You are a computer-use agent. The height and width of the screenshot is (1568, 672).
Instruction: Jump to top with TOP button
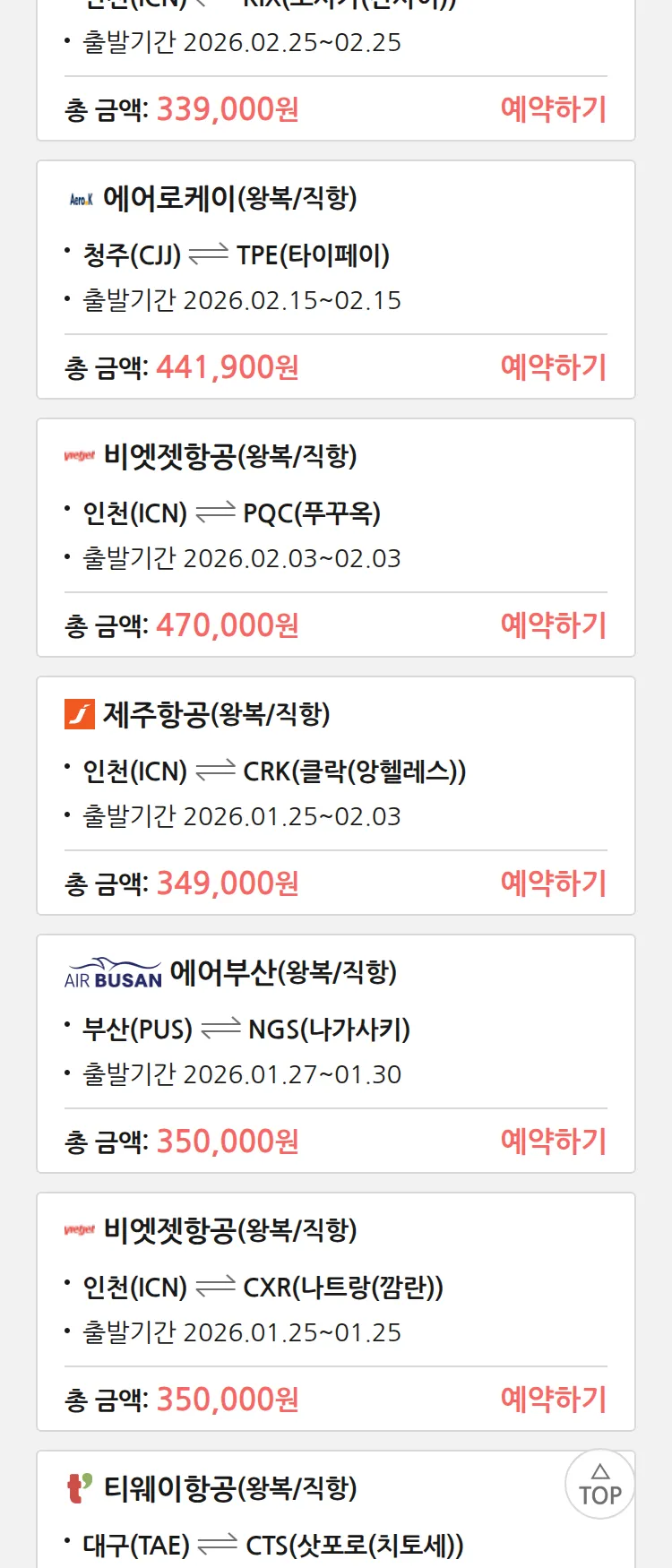point(599,1485)
